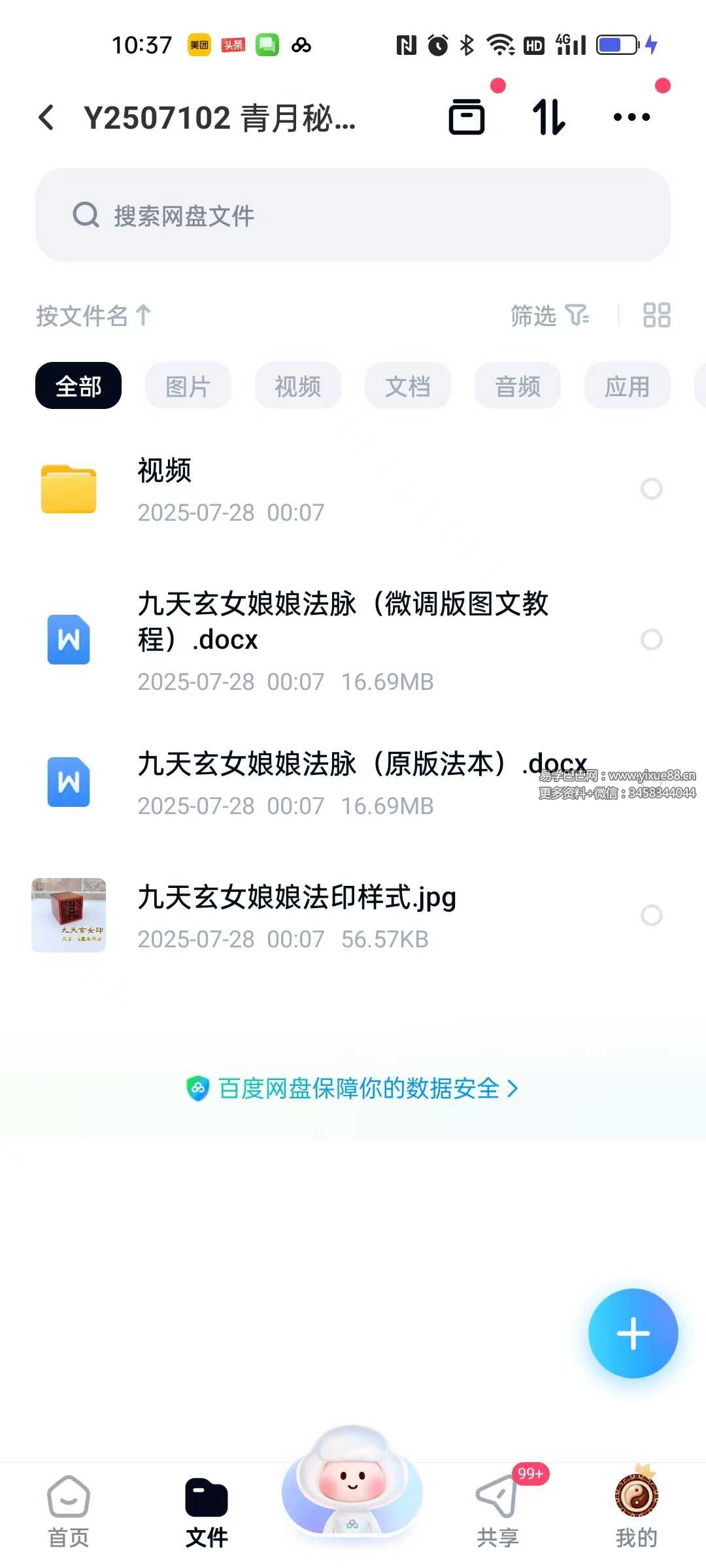
Task: Open the 筛选 filter option
Action: [549, 316]
